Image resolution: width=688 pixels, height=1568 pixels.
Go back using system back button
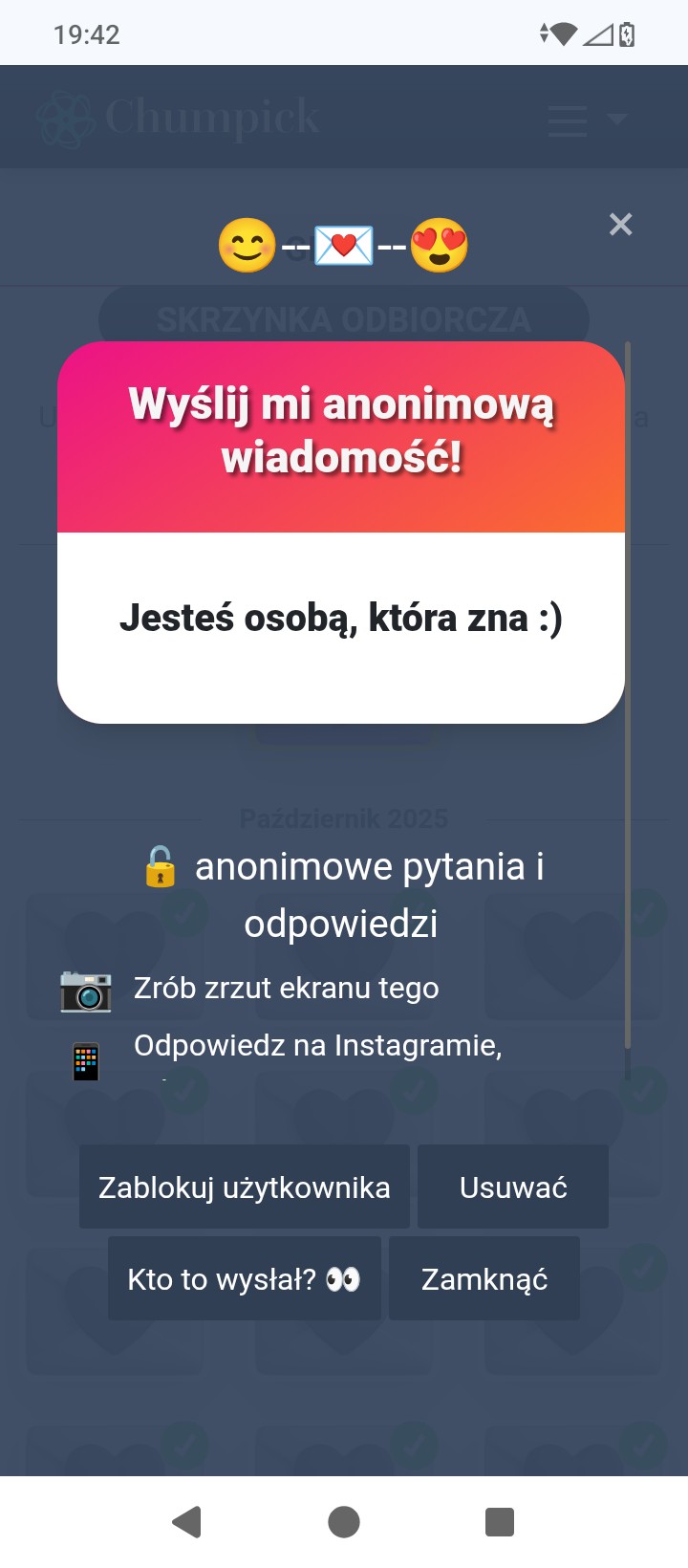click(x=187, y=1521)
